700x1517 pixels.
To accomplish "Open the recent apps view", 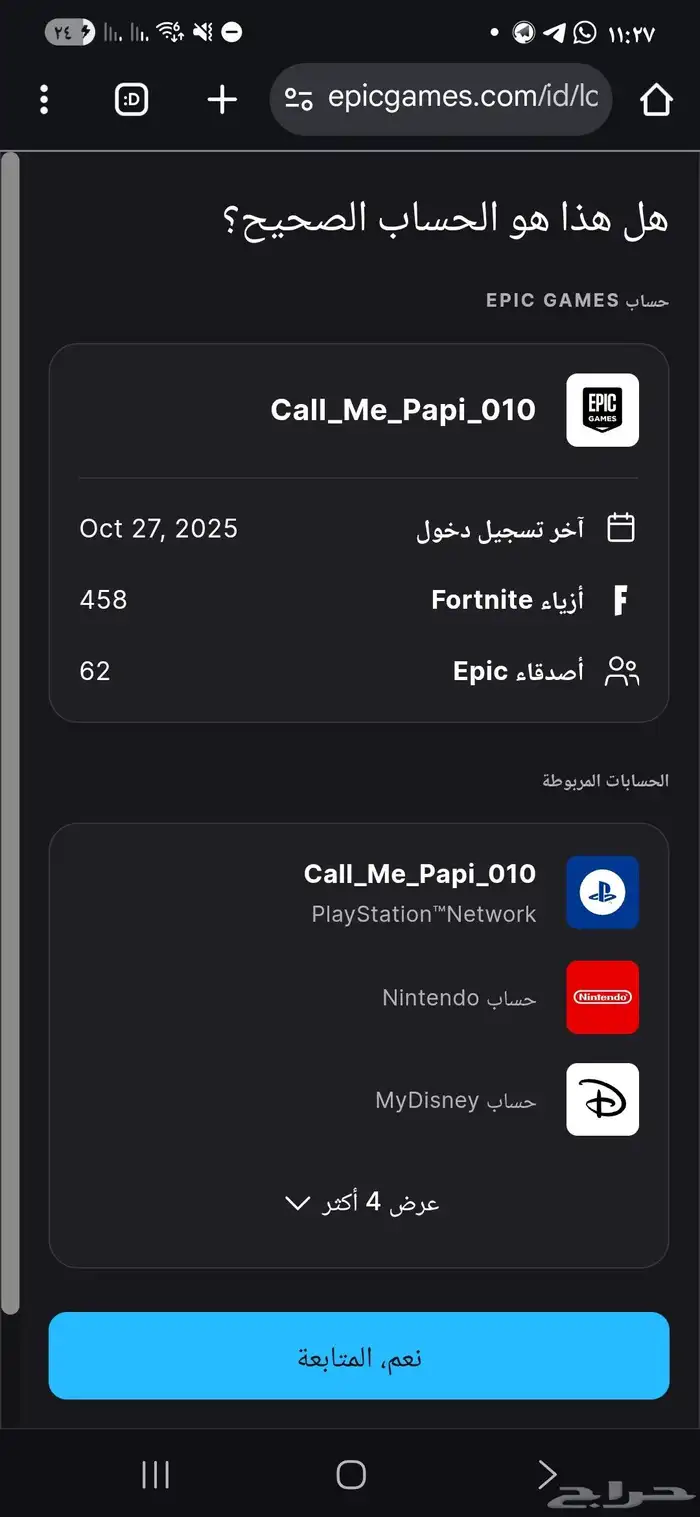I will (x=155, y=1474).
